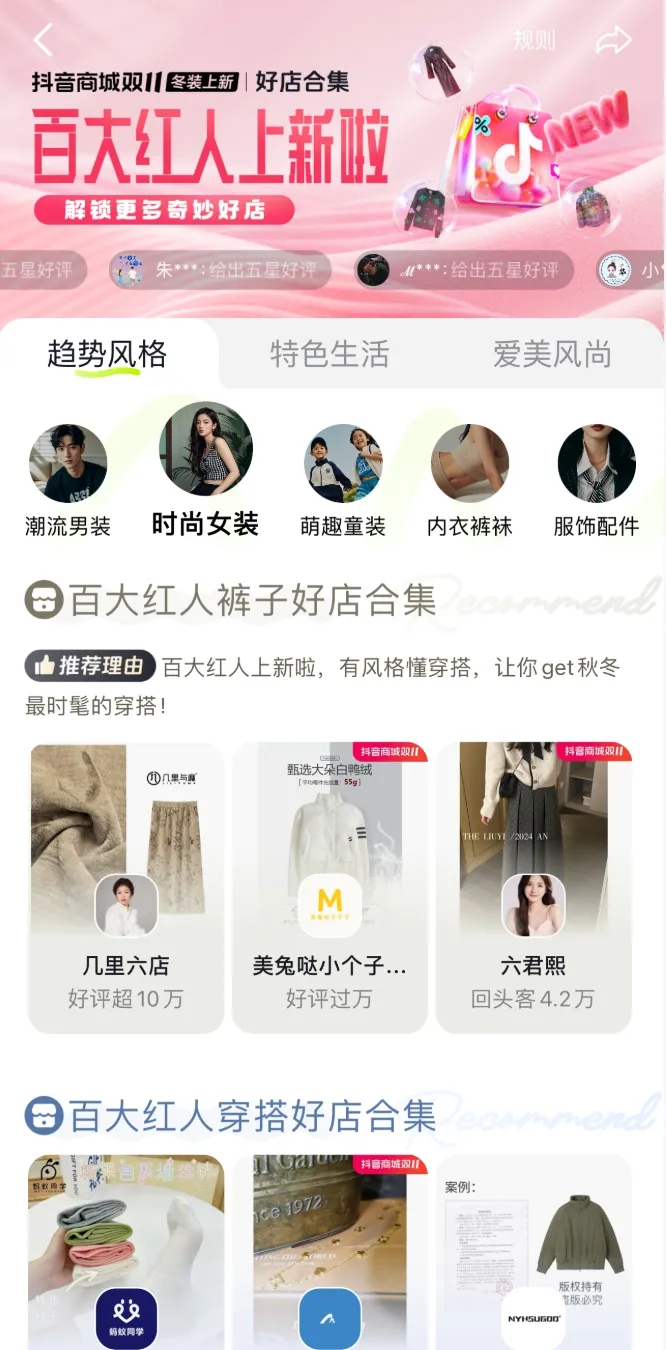Choose the 内衣裤袜 category
Screen dimensions: 666x1350
[x=470, y=481]
